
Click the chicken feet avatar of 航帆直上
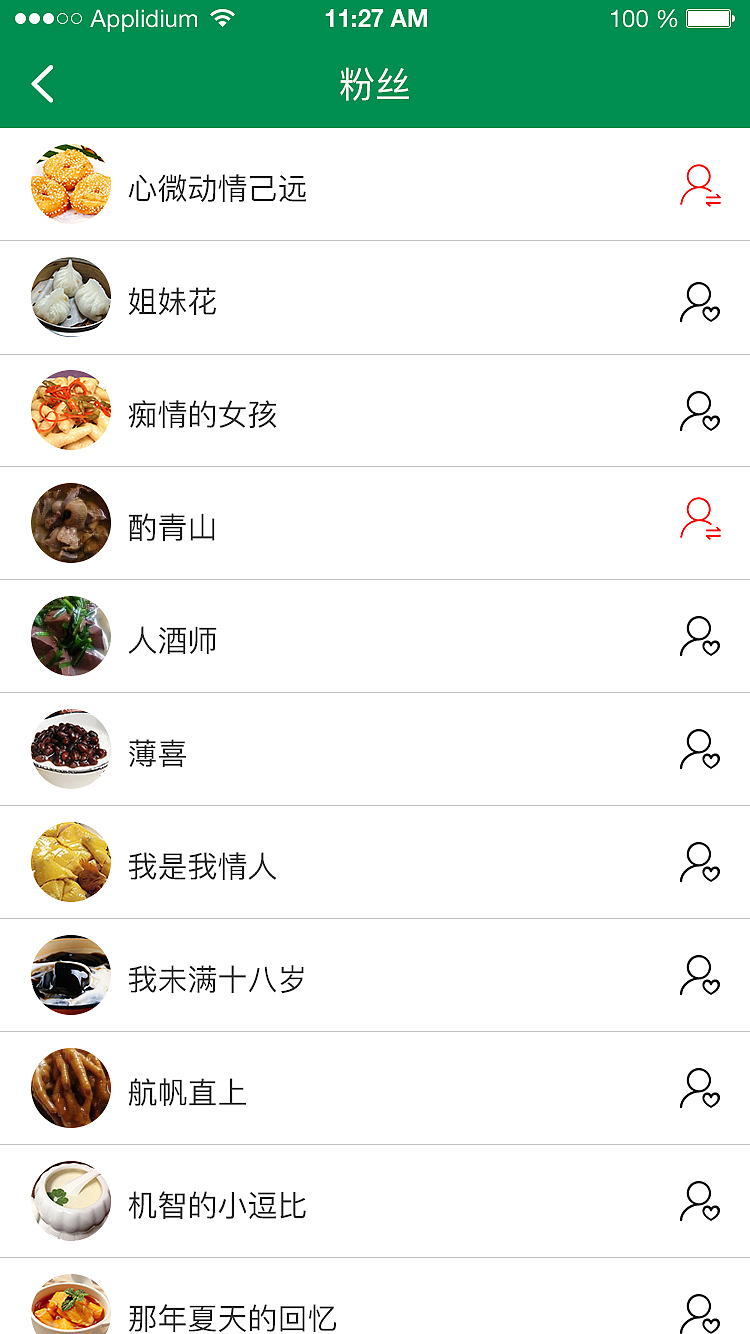[70, 1088]
